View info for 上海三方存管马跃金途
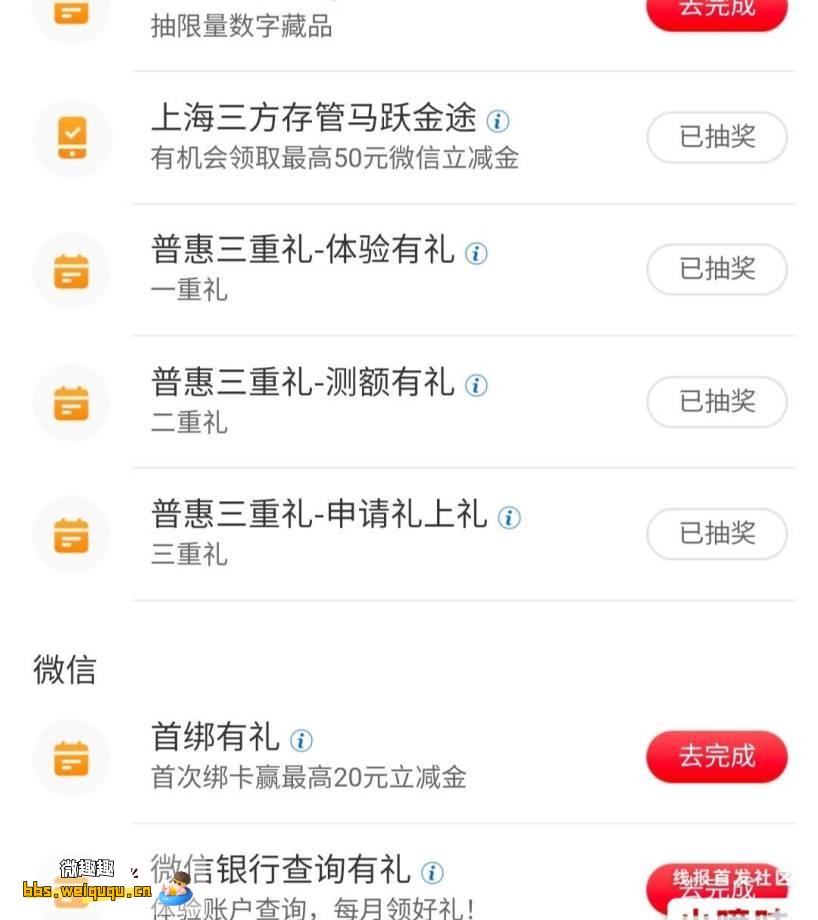Image resolution: width=818 pixels, height=920 pixels. click(x=497, y=121)
